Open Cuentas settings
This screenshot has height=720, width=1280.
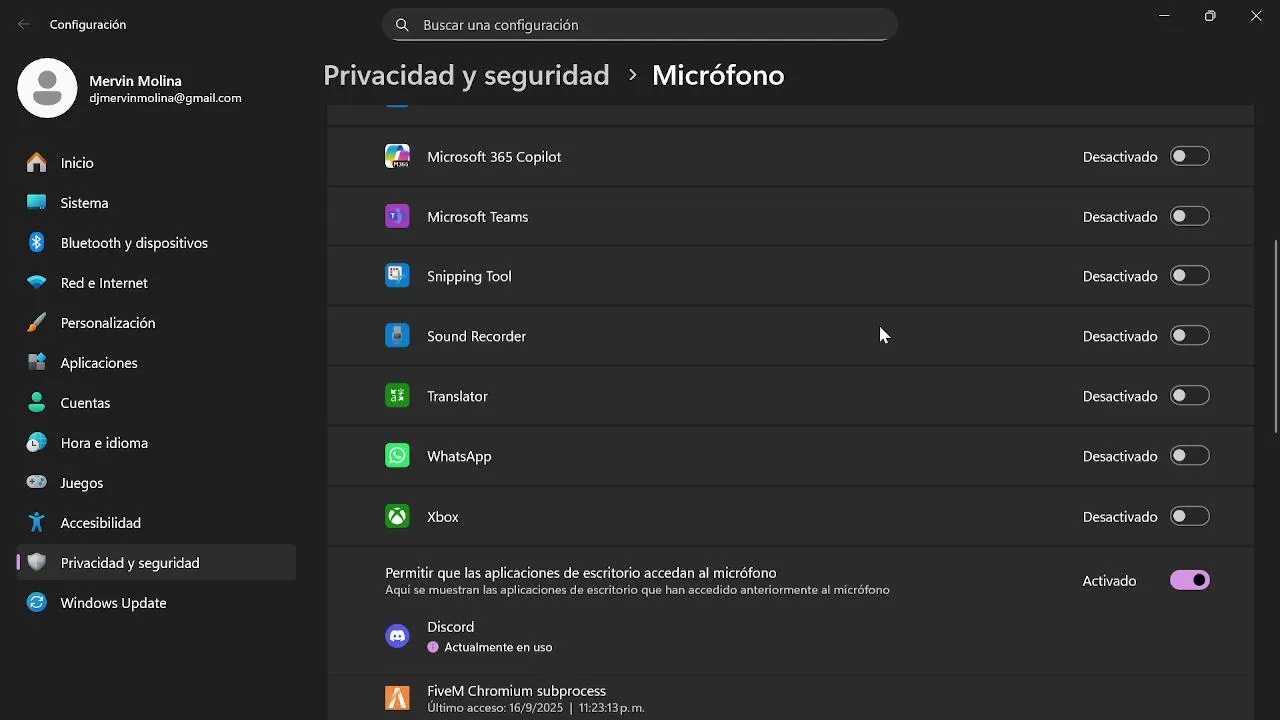85,403
